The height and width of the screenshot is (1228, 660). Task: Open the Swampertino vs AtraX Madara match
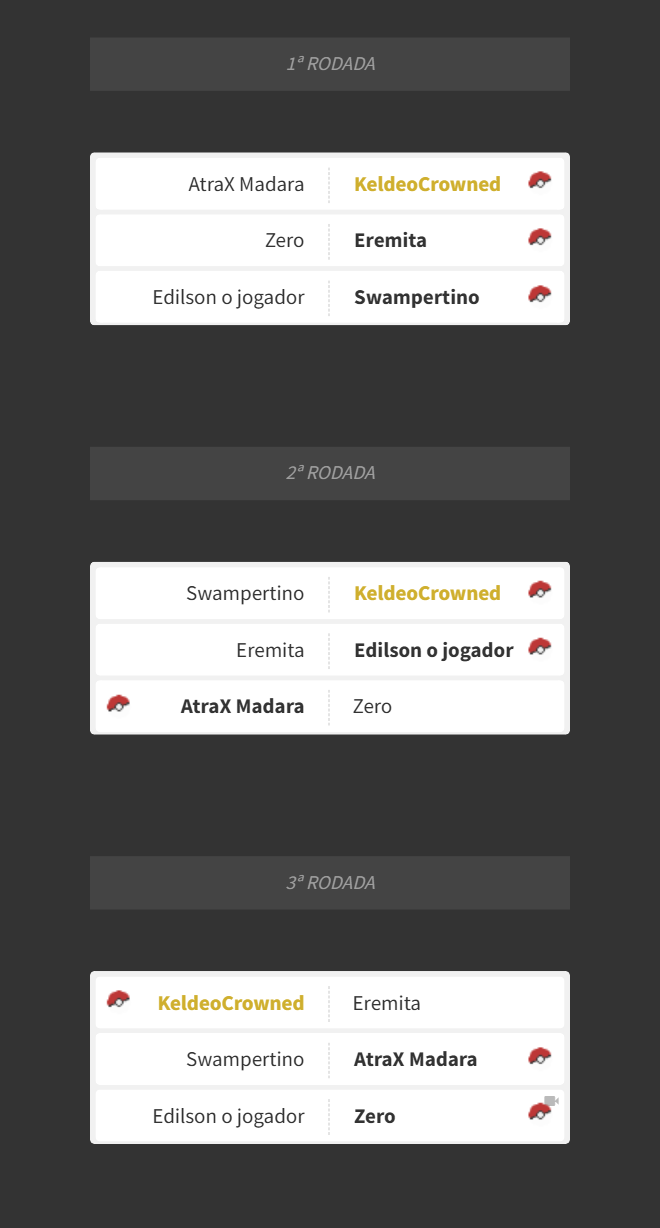pyautogui.click(x=330, y=1059)
